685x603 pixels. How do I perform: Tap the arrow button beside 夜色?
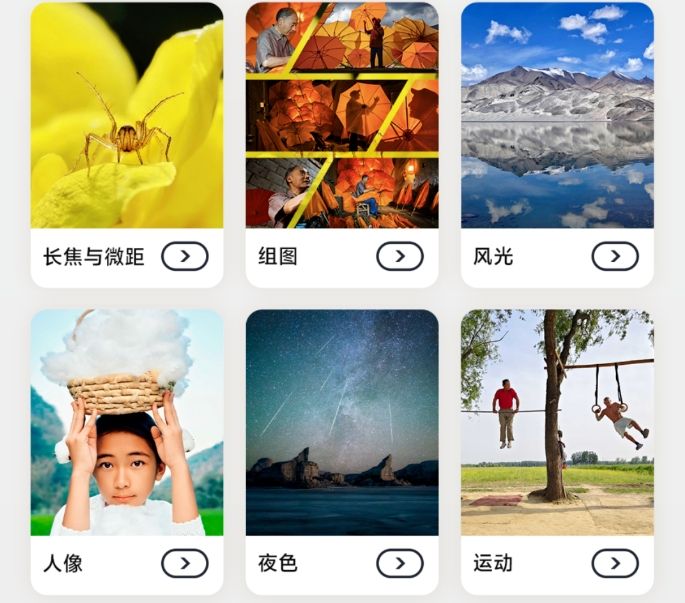tap(400, 564)
